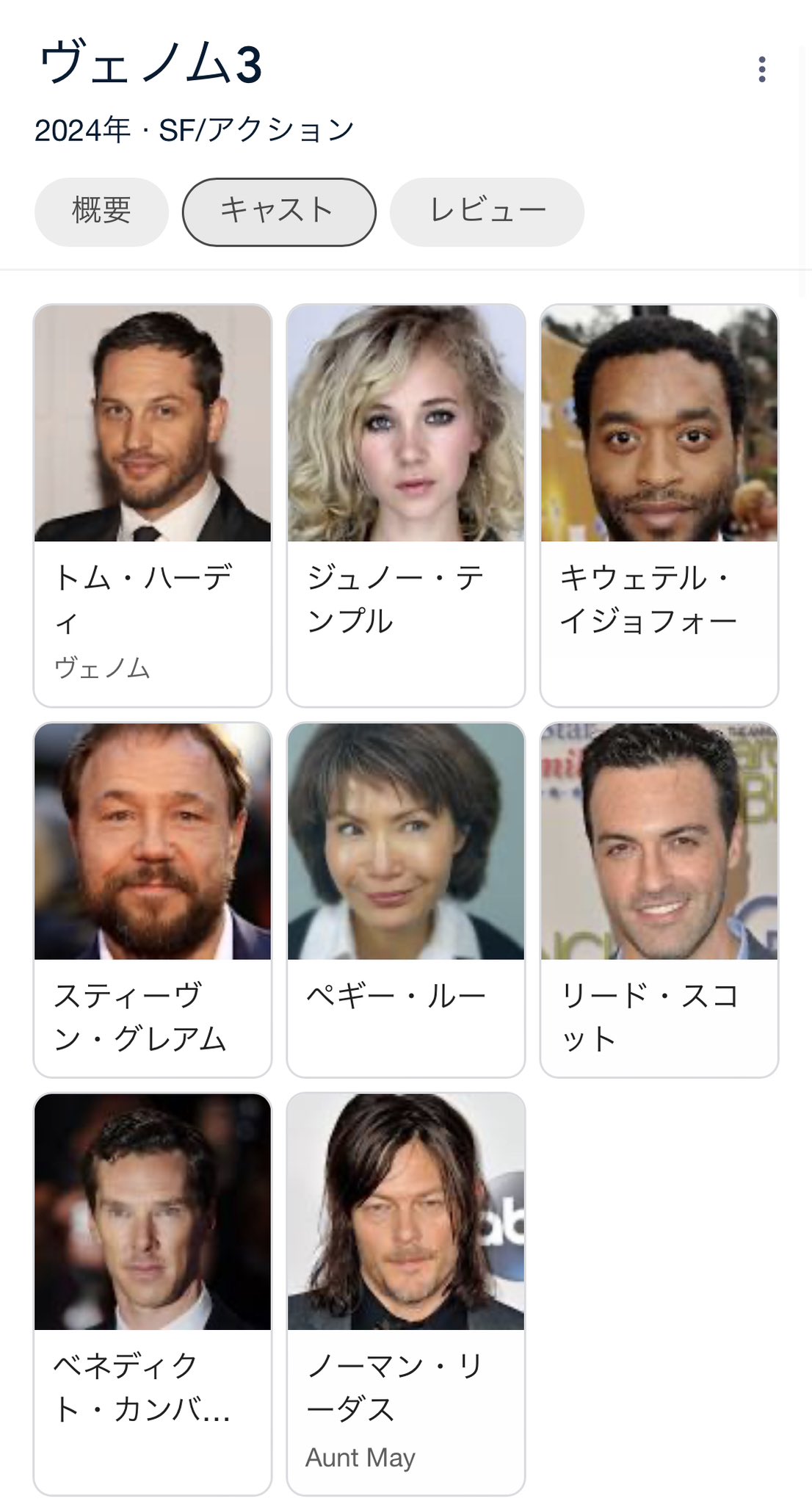Open the ノーマン・リーダス cast card
Viewport: 812px width, 1504px height.
[406, 1292]
